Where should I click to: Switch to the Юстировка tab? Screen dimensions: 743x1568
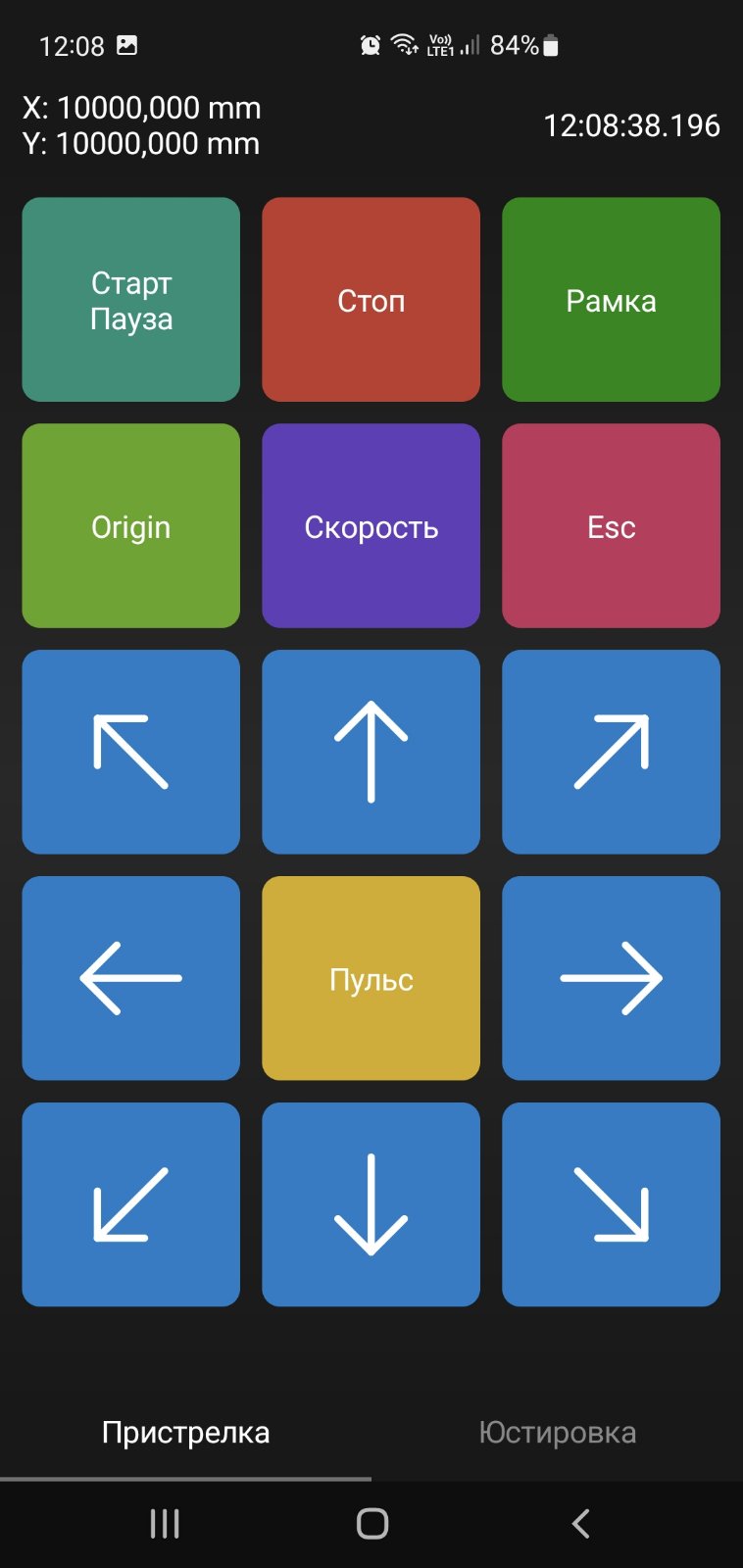pyautogui.click(x=557, y=1433)
